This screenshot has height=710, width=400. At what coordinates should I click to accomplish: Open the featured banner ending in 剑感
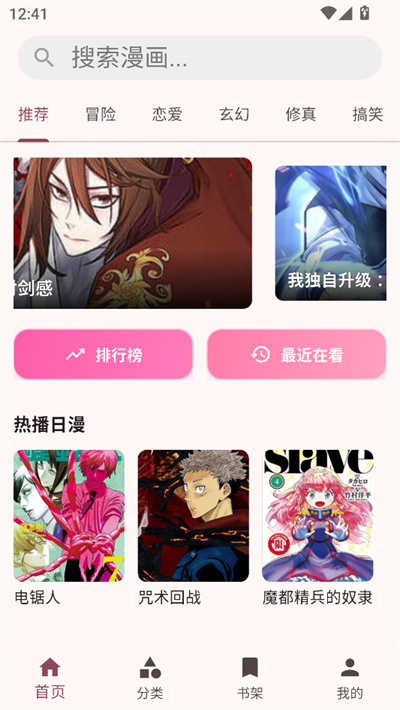click(x=133, y=233)
